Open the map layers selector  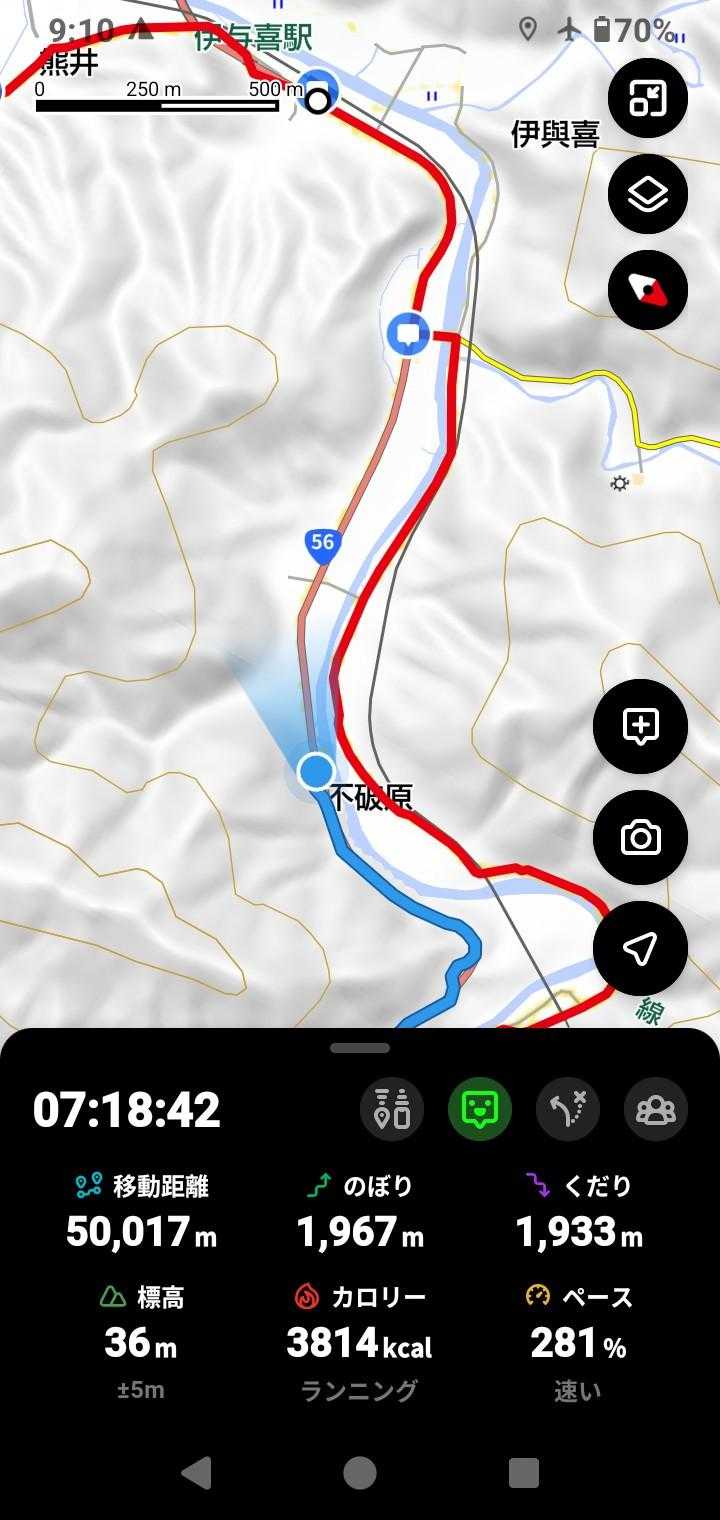647,194
